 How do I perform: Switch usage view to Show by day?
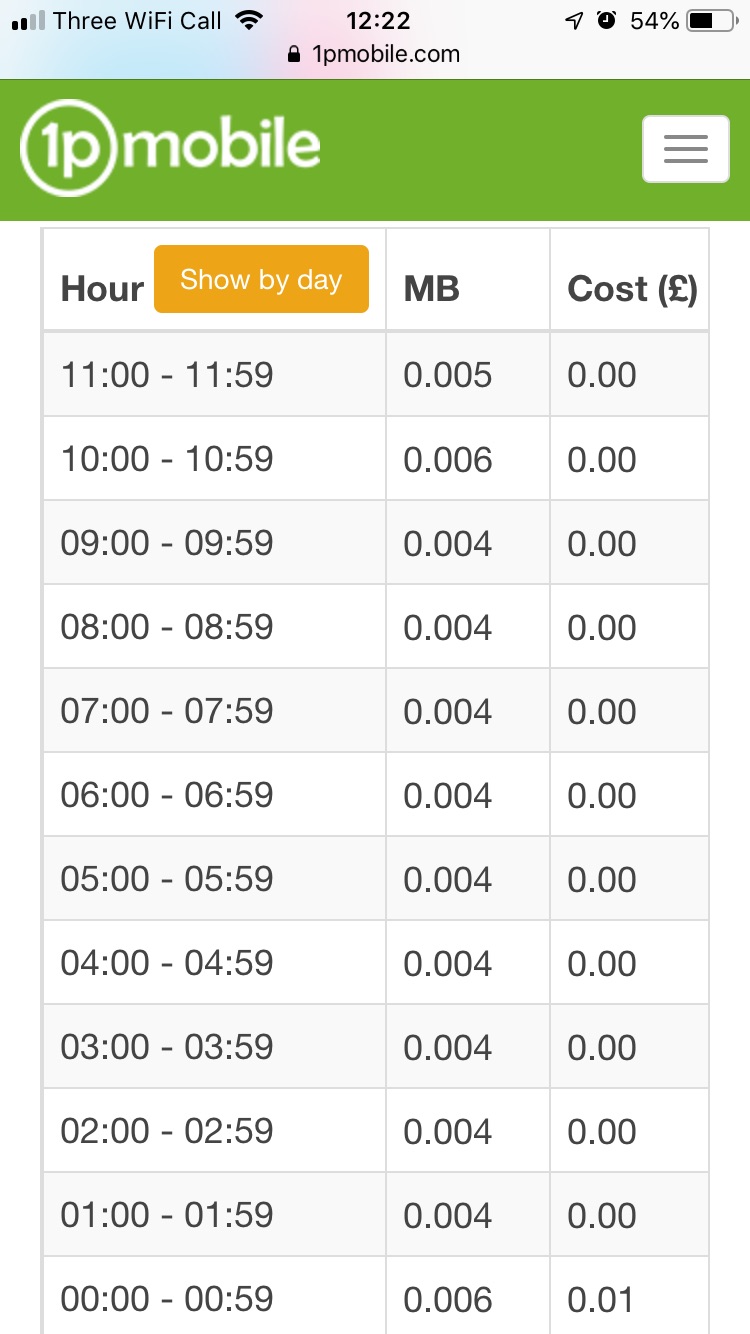pyautogui.click(x=261, y=280)
